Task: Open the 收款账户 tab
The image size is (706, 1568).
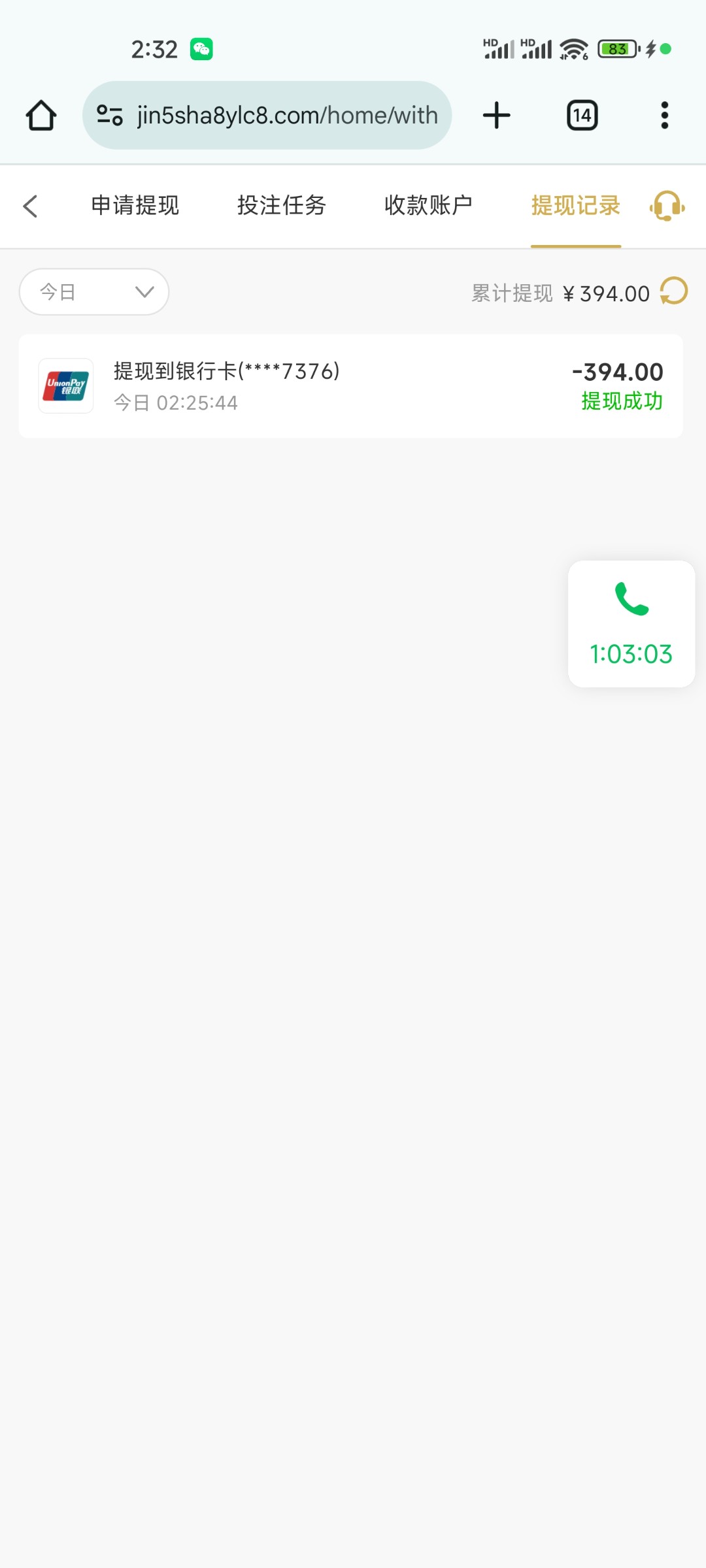Action: [429, 206]
